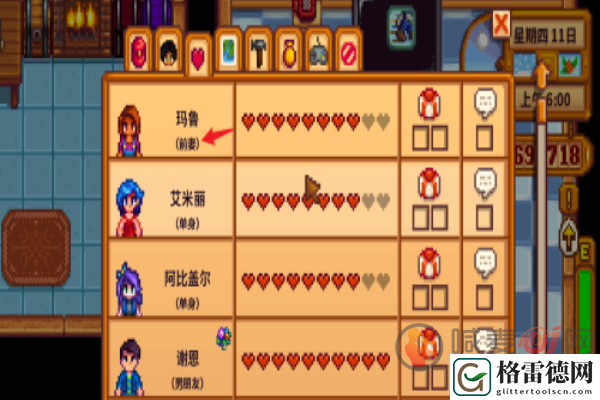The width and height of the screenshot is (600, 400).
Task: Open the player skills tab
Action: tap(169, 52)
